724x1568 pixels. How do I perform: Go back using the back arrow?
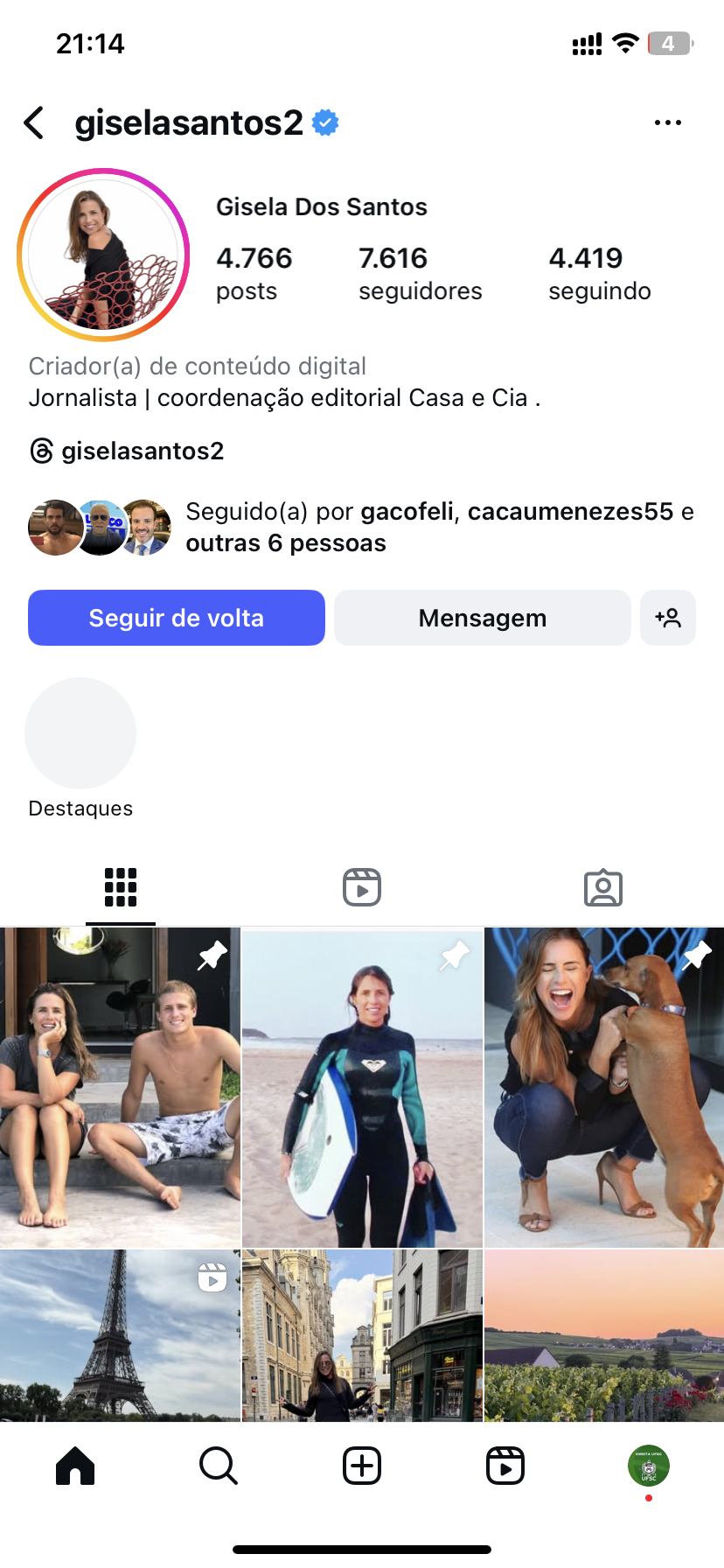click(34, 123)
